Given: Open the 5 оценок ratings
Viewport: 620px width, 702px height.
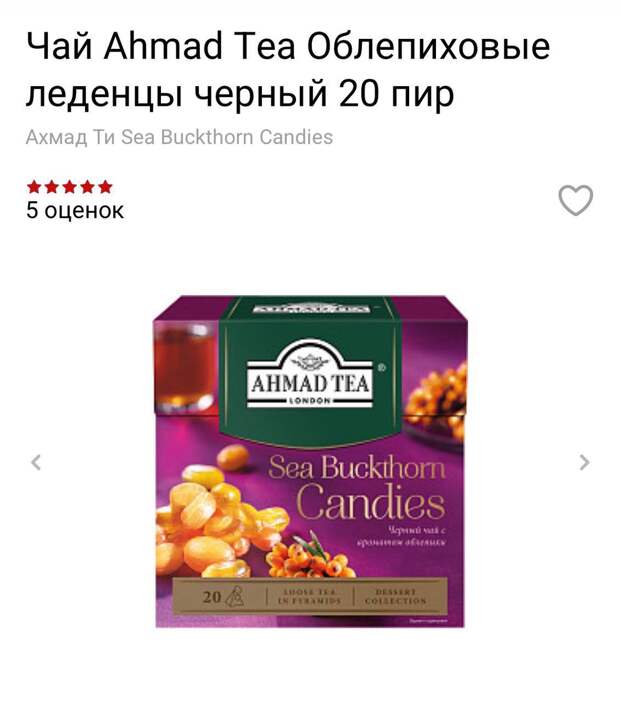Looking at the screenshot, I should coord(75,210).
